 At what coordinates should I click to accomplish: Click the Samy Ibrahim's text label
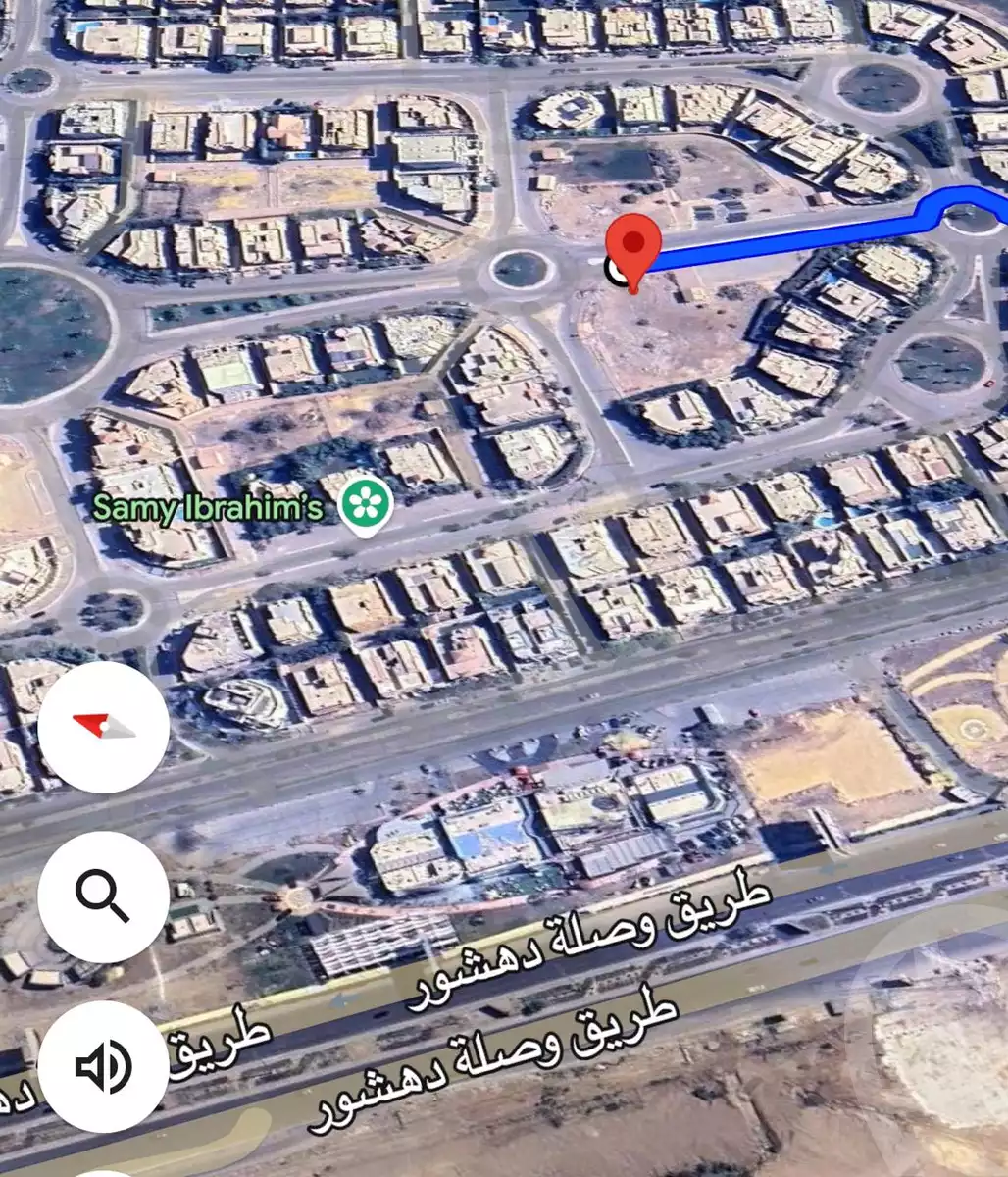point(209,506)
